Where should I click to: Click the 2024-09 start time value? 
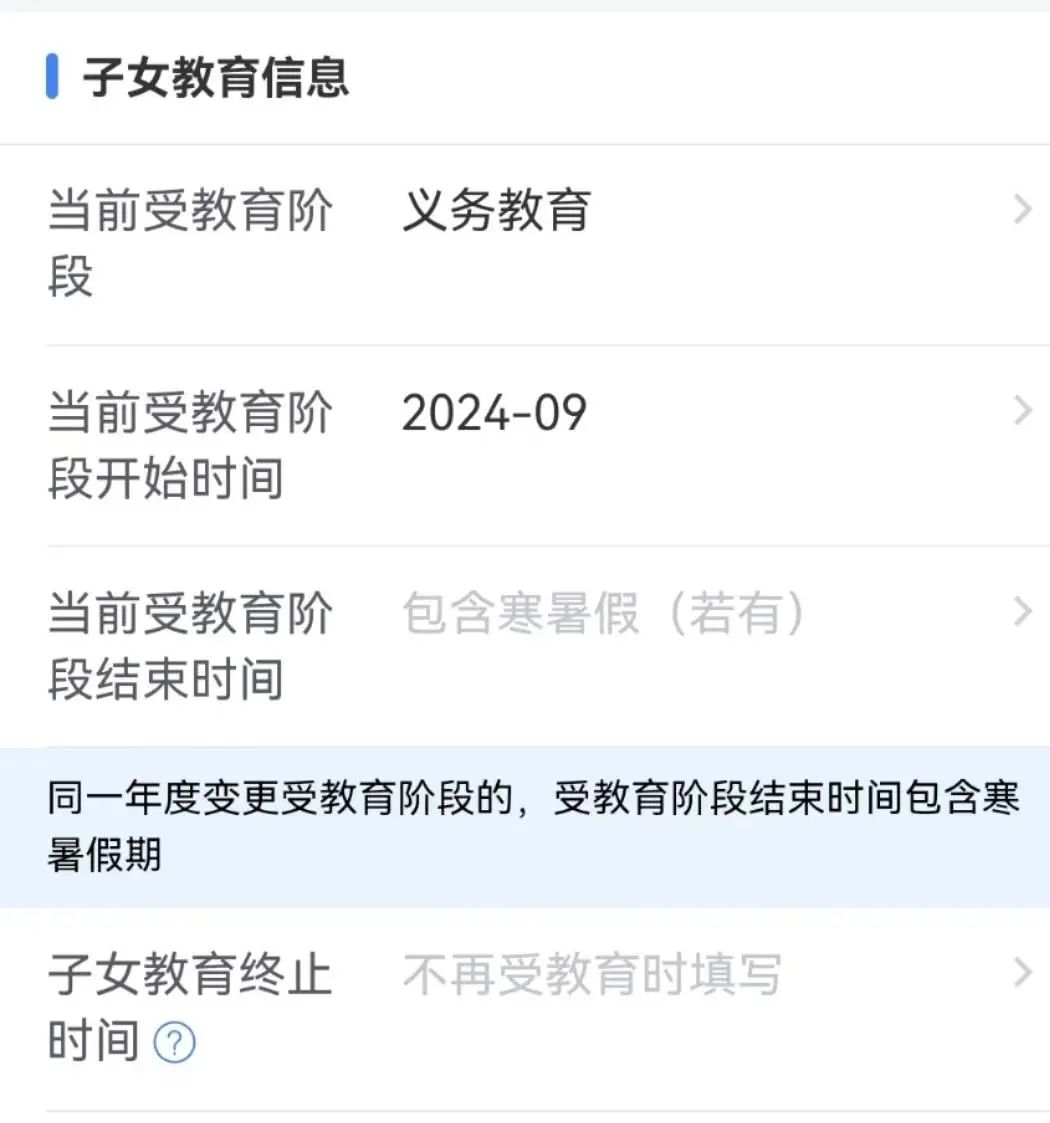(494, 410)
